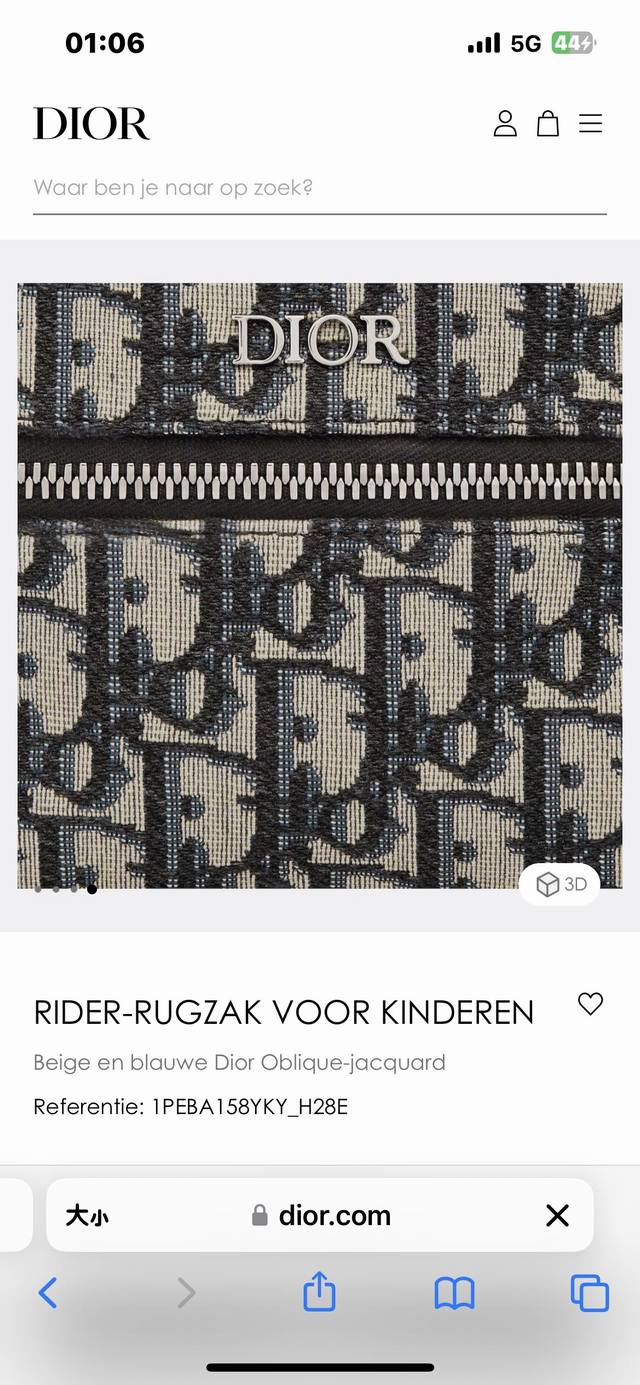View the backpack in 3D
Viewport: 640px width, 1385px height.
pyautogui.click(x=560, y=884)
